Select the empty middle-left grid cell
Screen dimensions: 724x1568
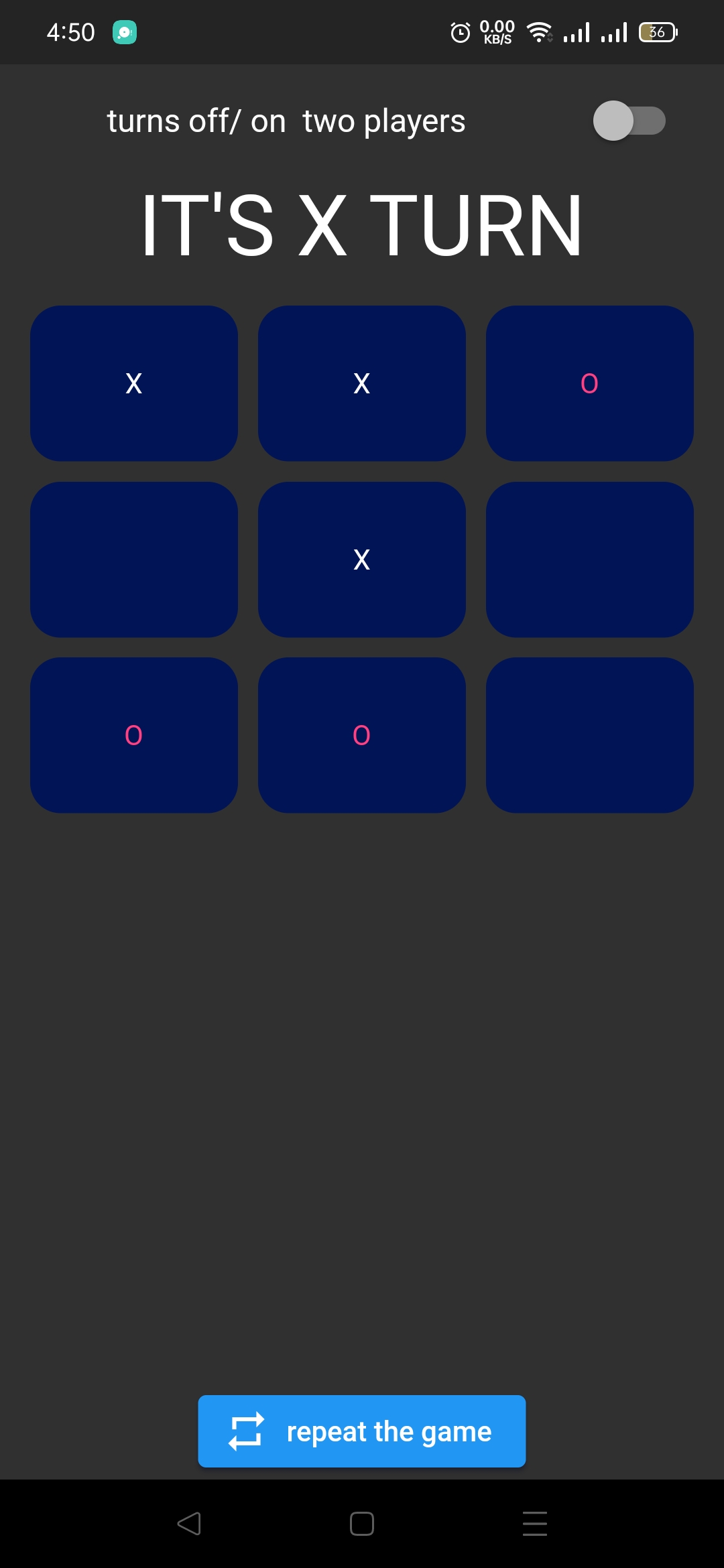pos(133,560)
